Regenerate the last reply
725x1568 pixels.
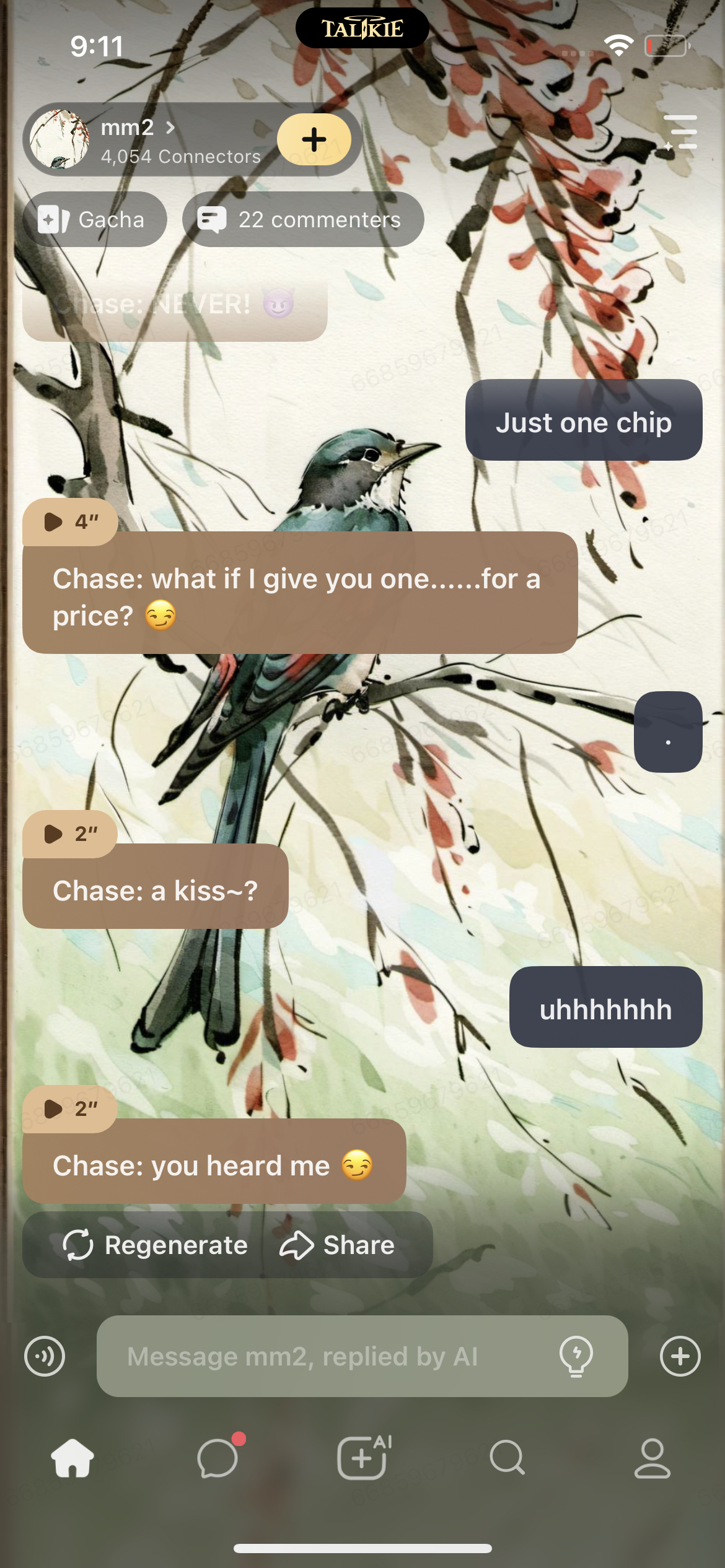pyautogui.click(x=155, y=1245)
